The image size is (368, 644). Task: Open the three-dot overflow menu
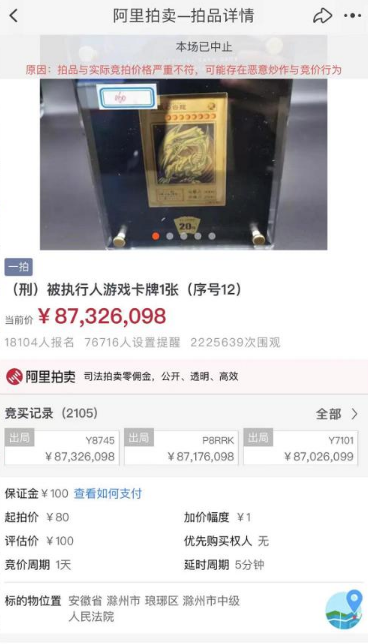click(352, 16)
